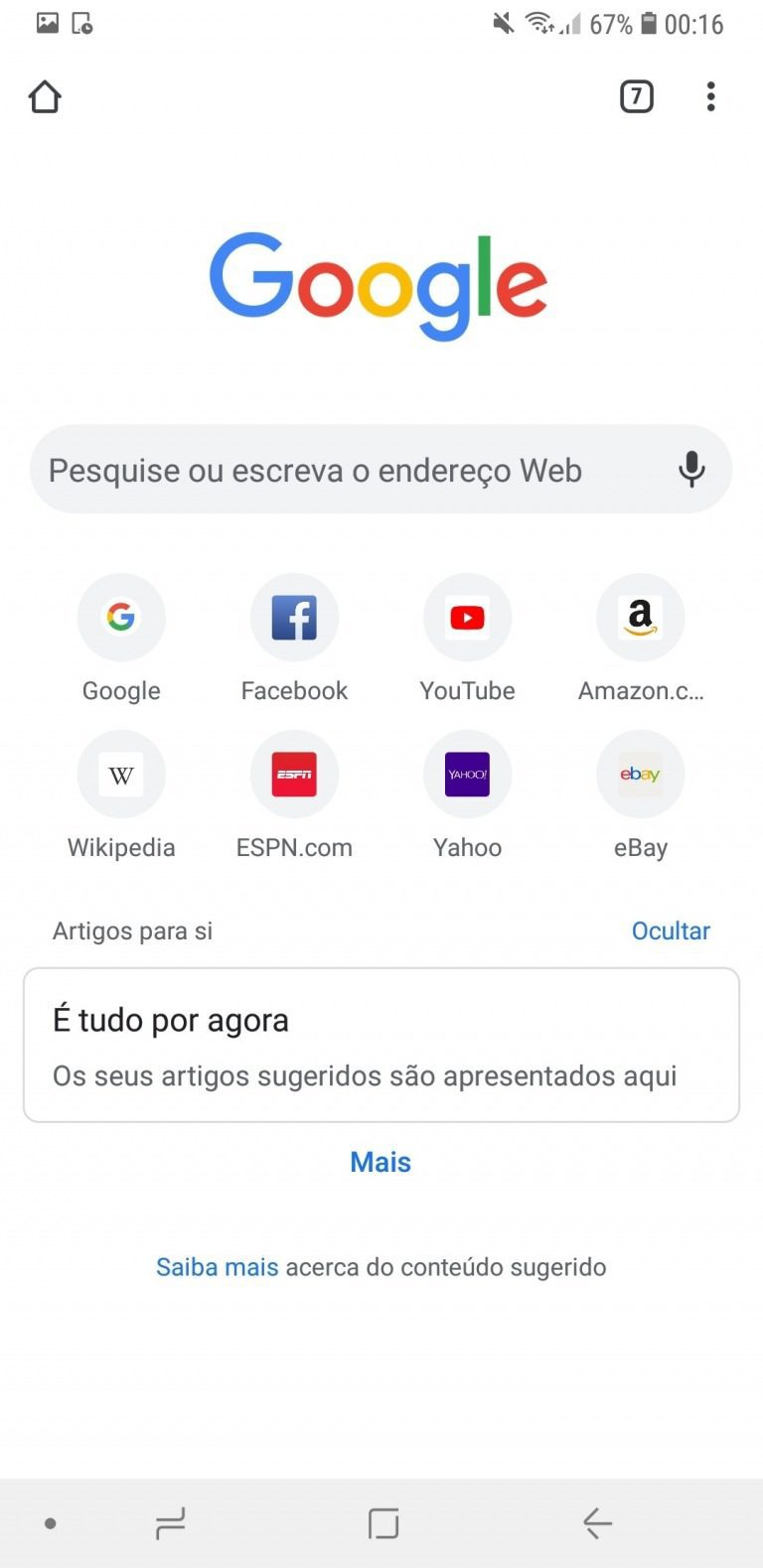
Task: Open the YouTube shortcut icon
Action: click(467, 617)
